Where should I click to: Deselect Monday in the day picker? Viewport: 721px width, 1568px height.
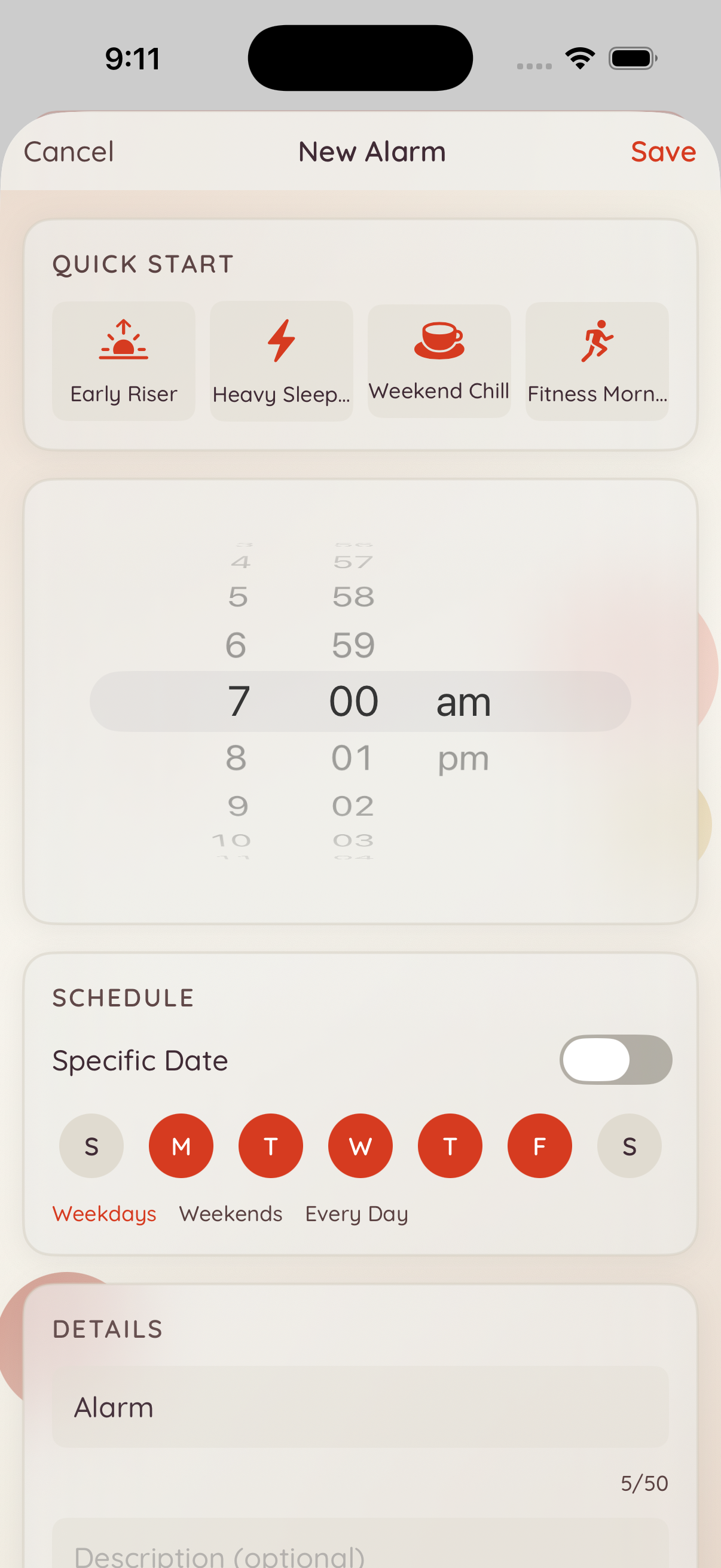pyautogui.click(x=181, y=1145)
